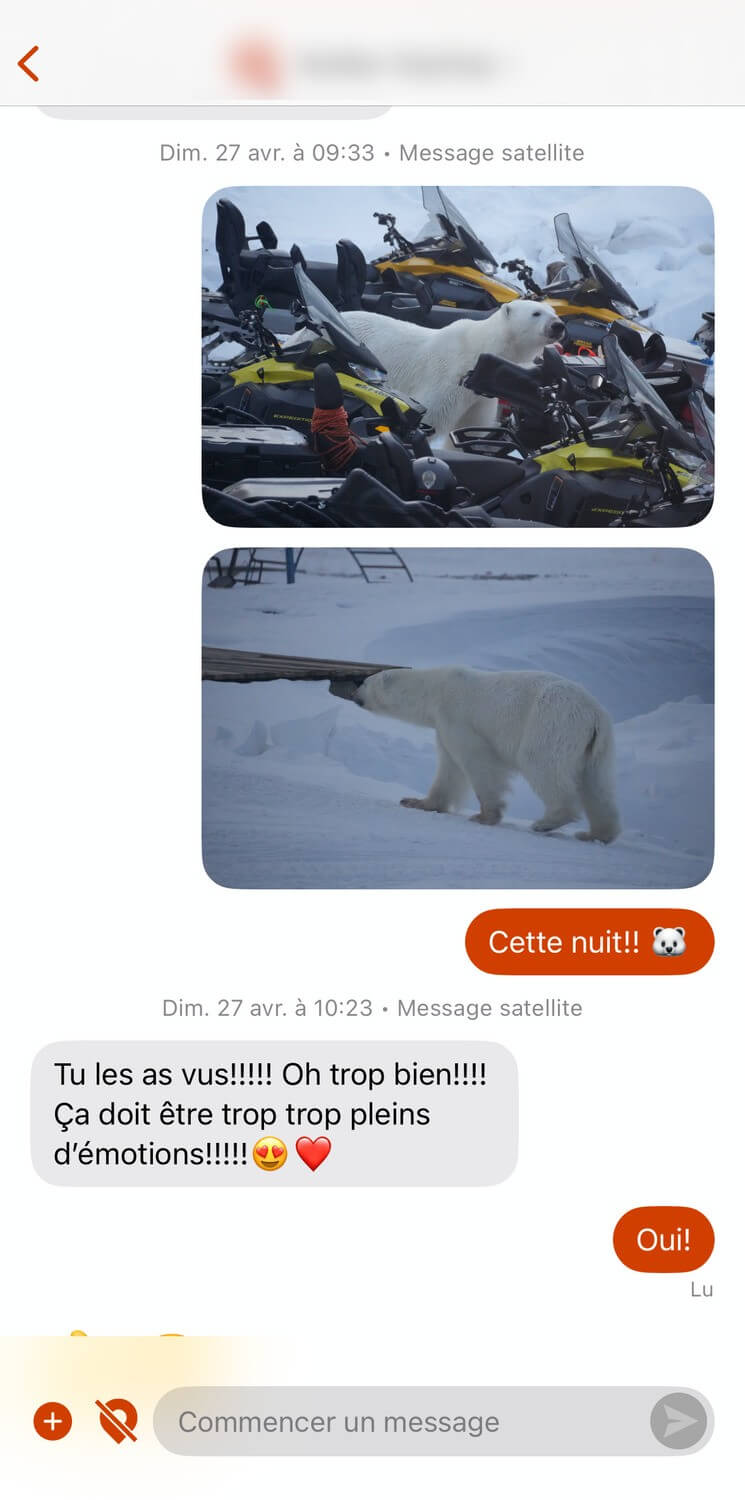Open the photo of polar bear walking on snow
The image size is (745, 1500).
click(x=458, y=717)
